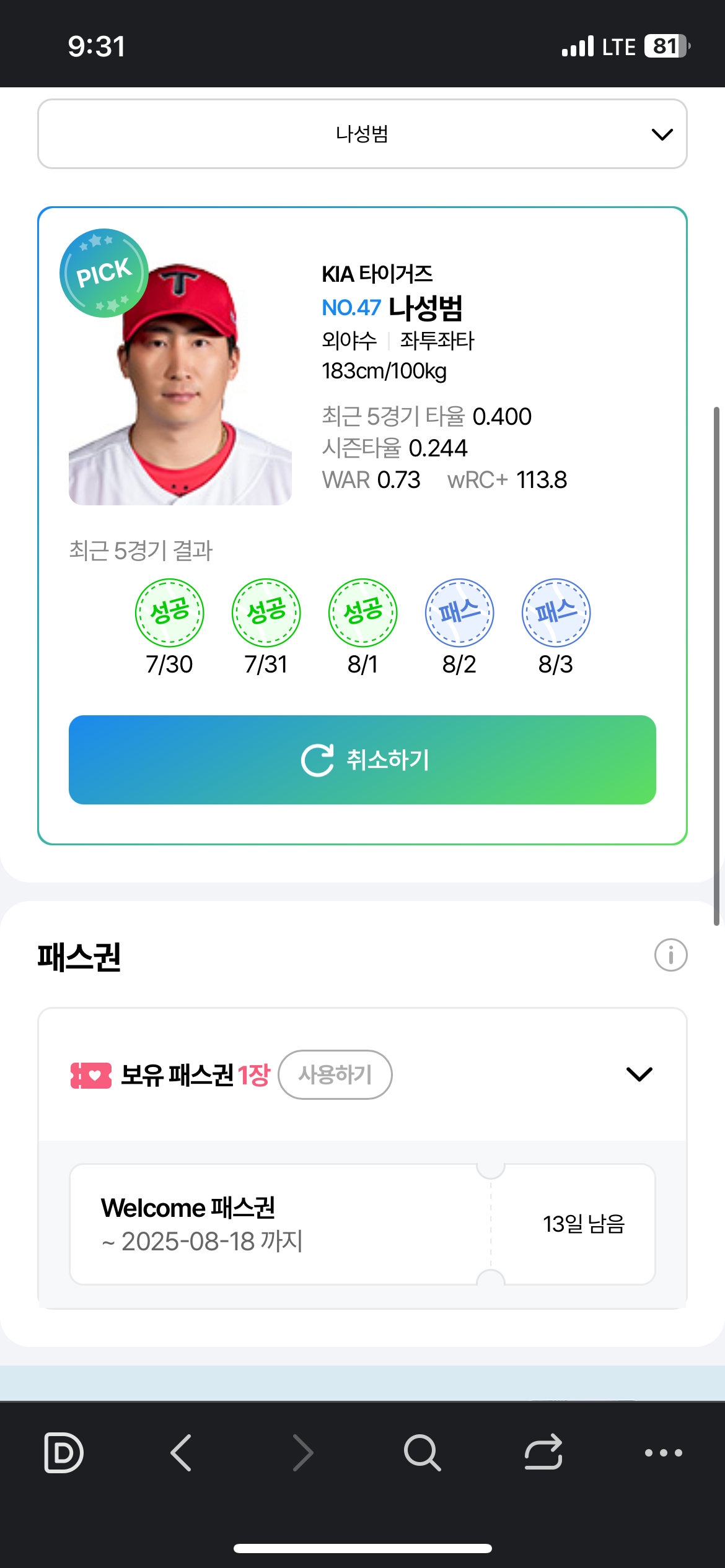
Task: Tap 취소하기 to cancel the pick
Action: (362, 760)
